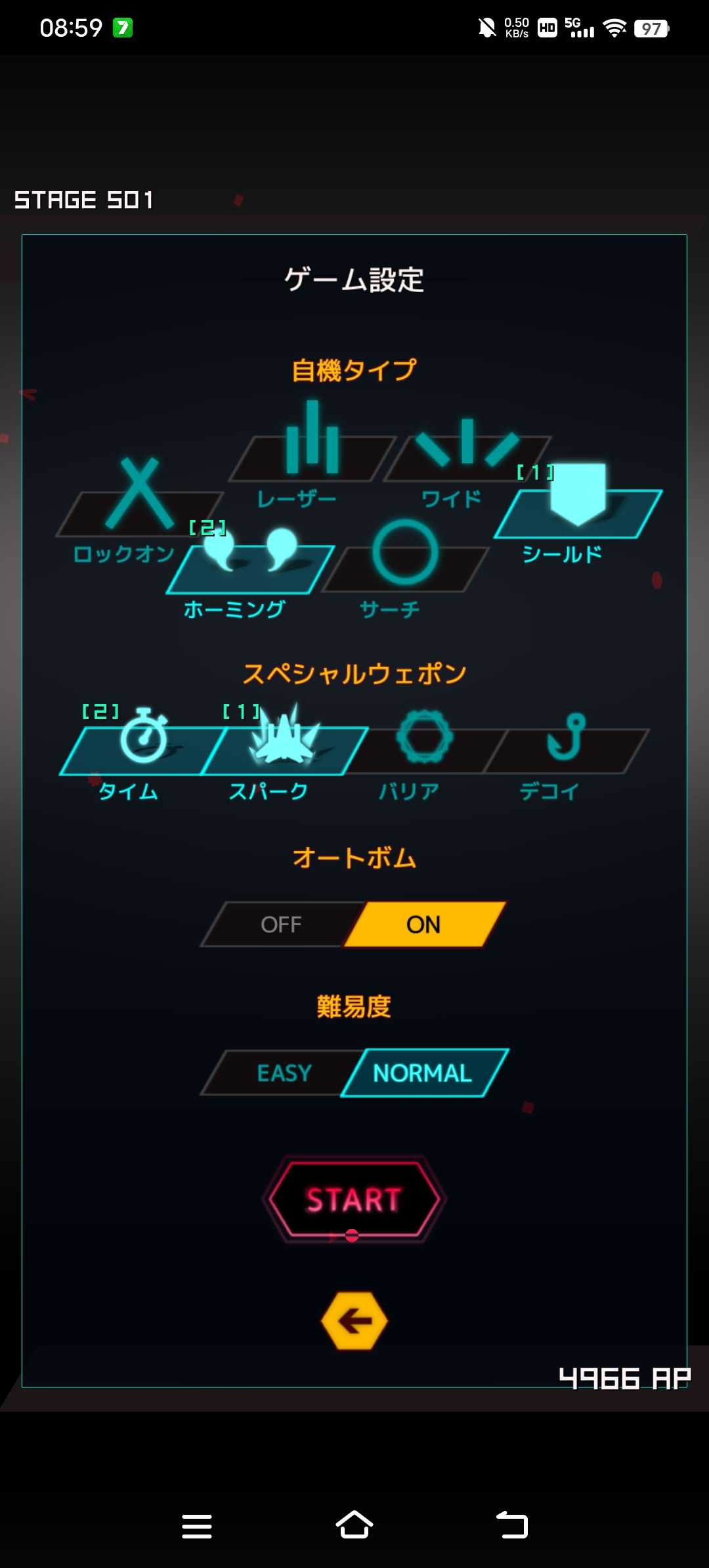Turn auto bomb OFF
Image resolution: width=709 pixels, height=1568 pixels.
(282, 925)
